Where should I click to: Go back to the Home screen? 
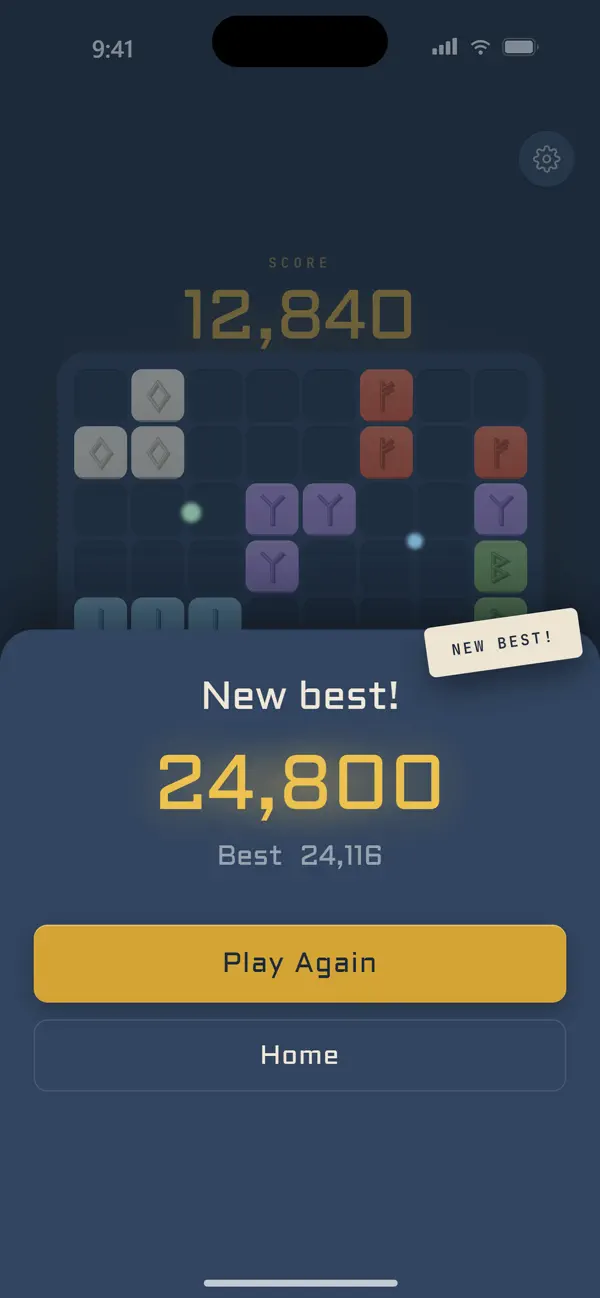[x=300, y=1055]
